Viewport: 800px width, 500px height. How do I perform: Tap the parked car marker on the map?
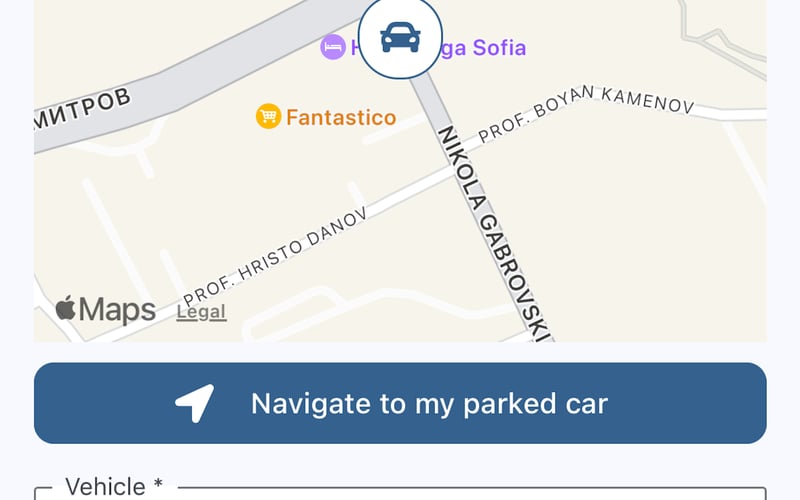[x=400, y=38]
